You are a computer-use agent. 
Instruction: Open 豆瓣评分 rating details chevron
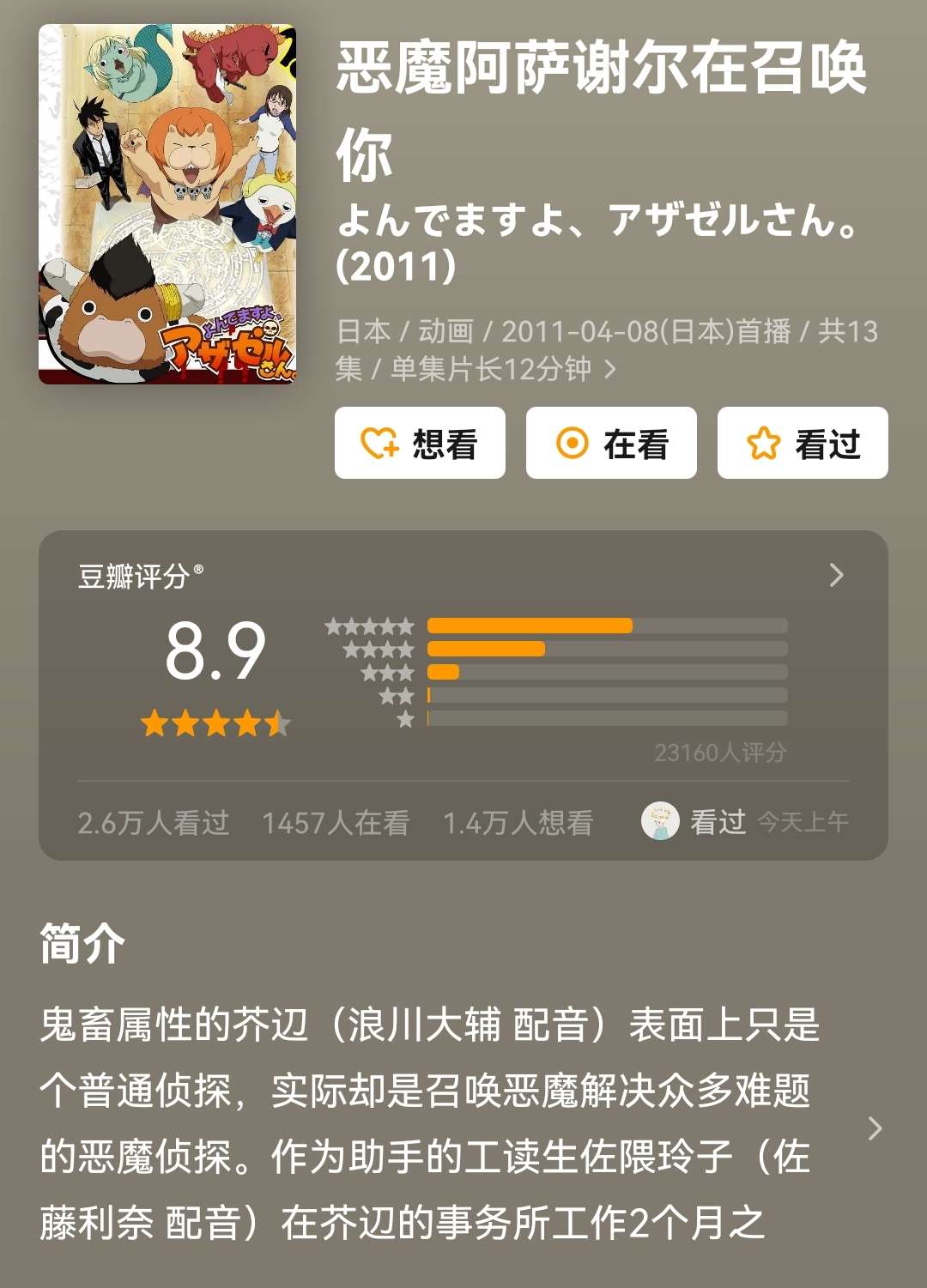click(x=837, y=575)
